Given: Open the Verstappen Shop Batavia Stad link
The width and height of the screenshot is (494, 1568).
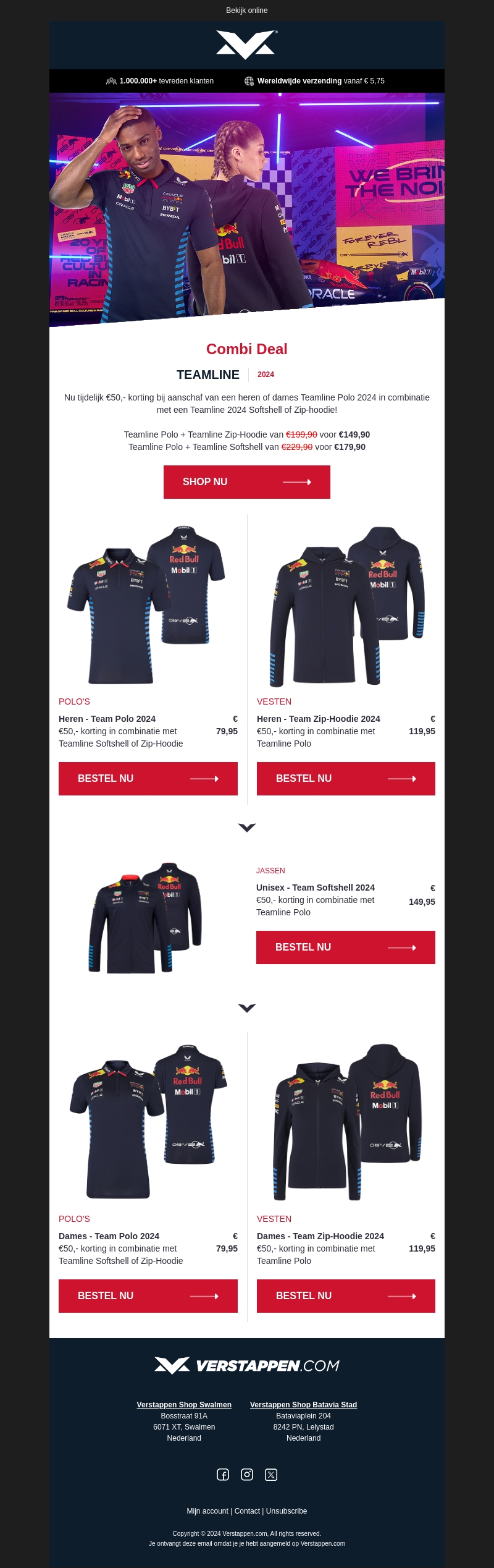Looking at the screenshot, I should point(303,1405).
